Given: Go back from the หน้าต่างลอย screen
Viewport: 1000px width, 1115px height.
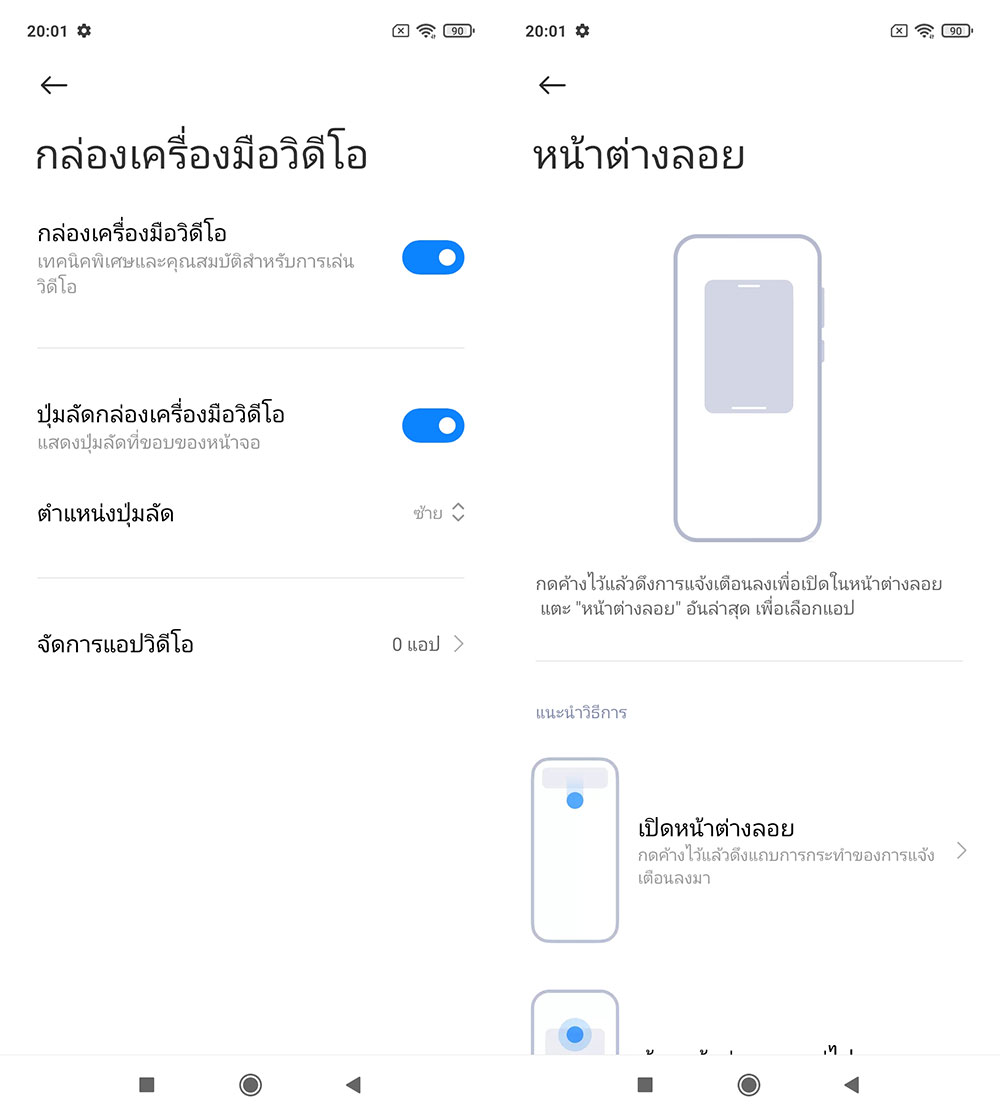Looking at the screenshot, I should [x=552, y=86].
